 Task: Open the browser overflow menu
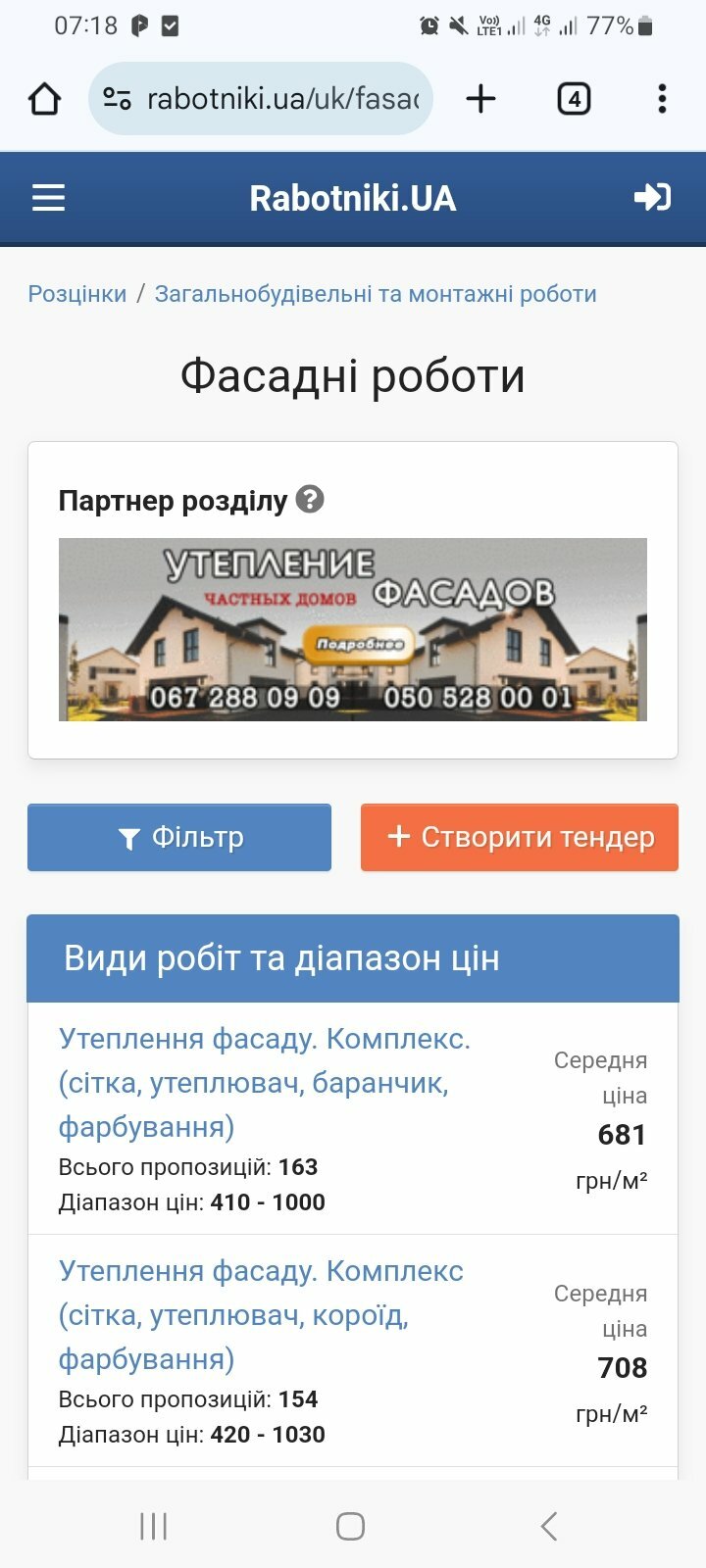[663, 99]
